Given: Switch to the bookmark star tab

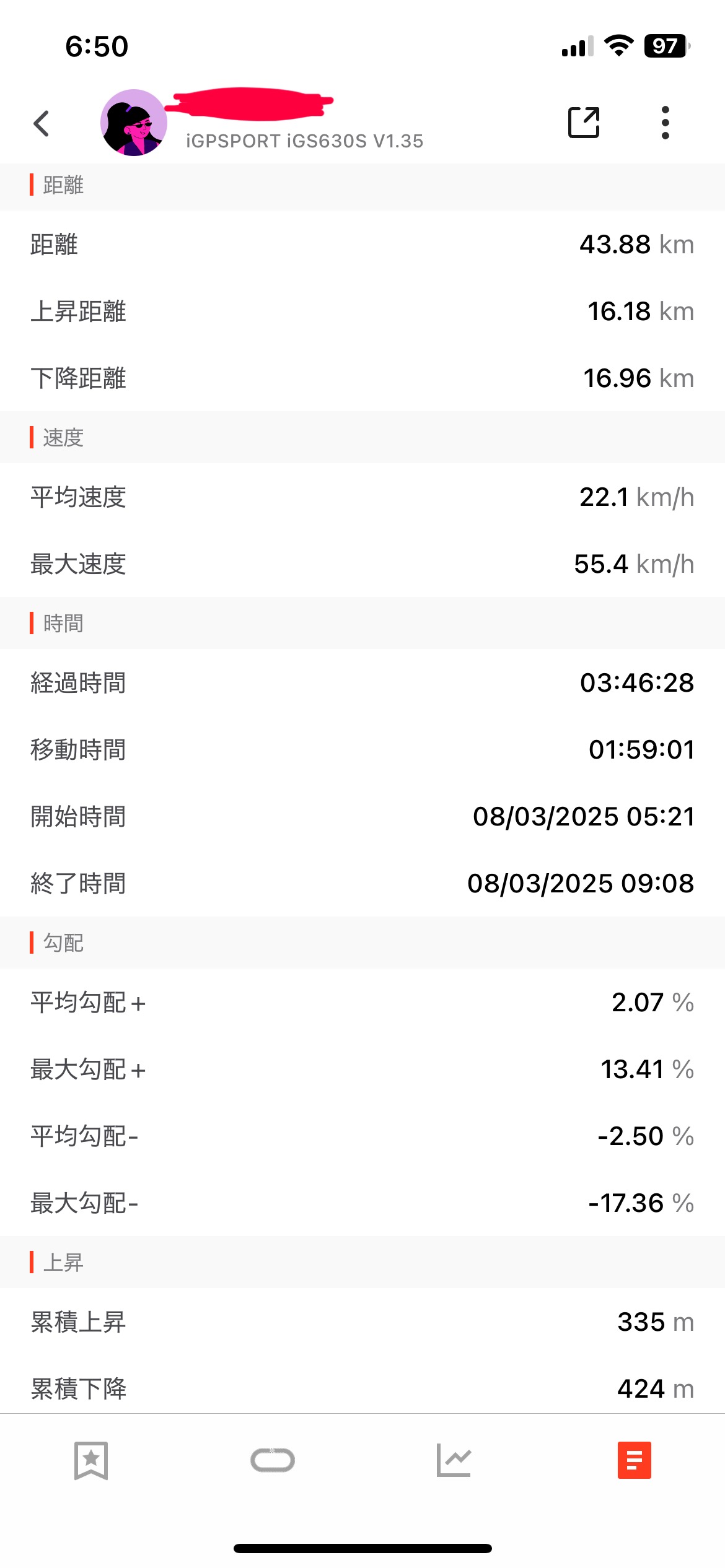Looking at the screenshot, I should coord(91,1460).
